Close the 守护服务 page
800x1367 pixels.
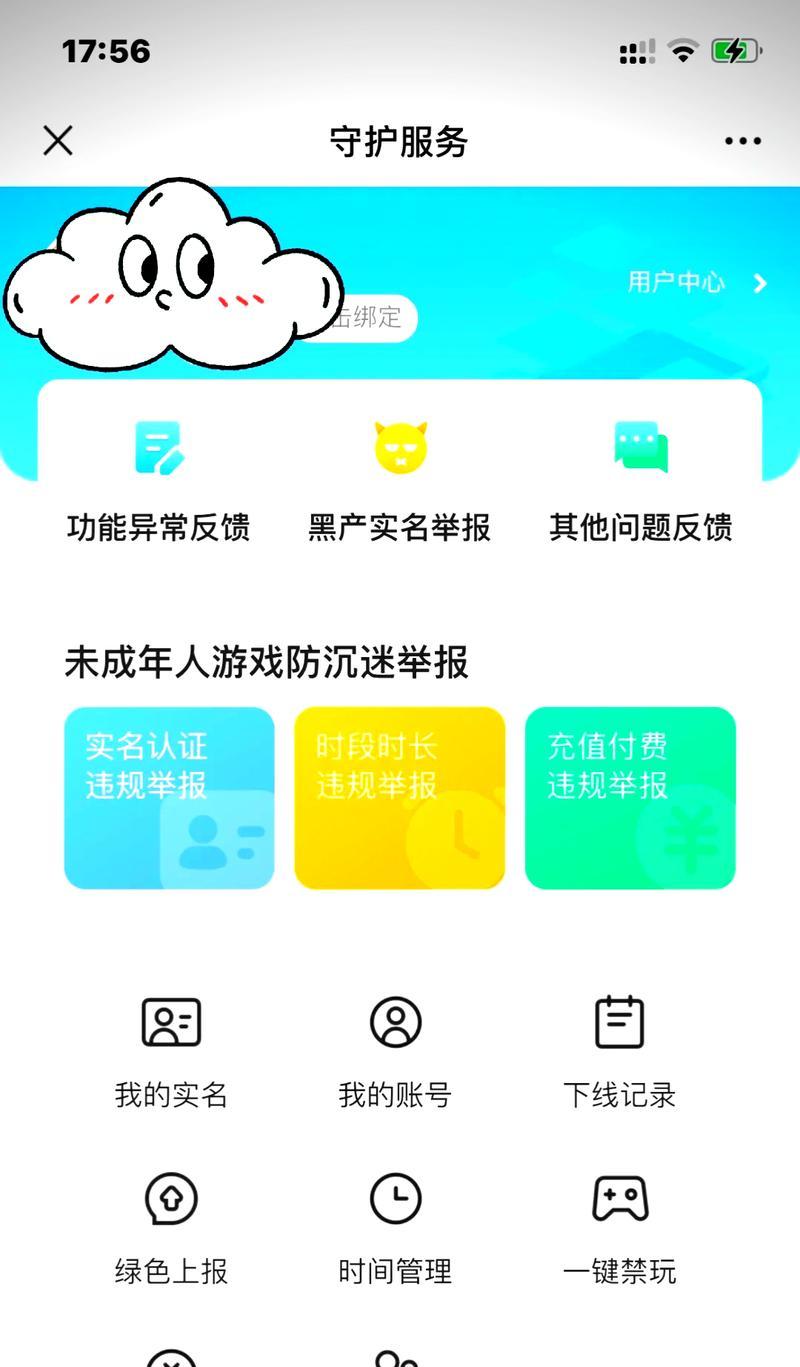click(x=58, y=141)
